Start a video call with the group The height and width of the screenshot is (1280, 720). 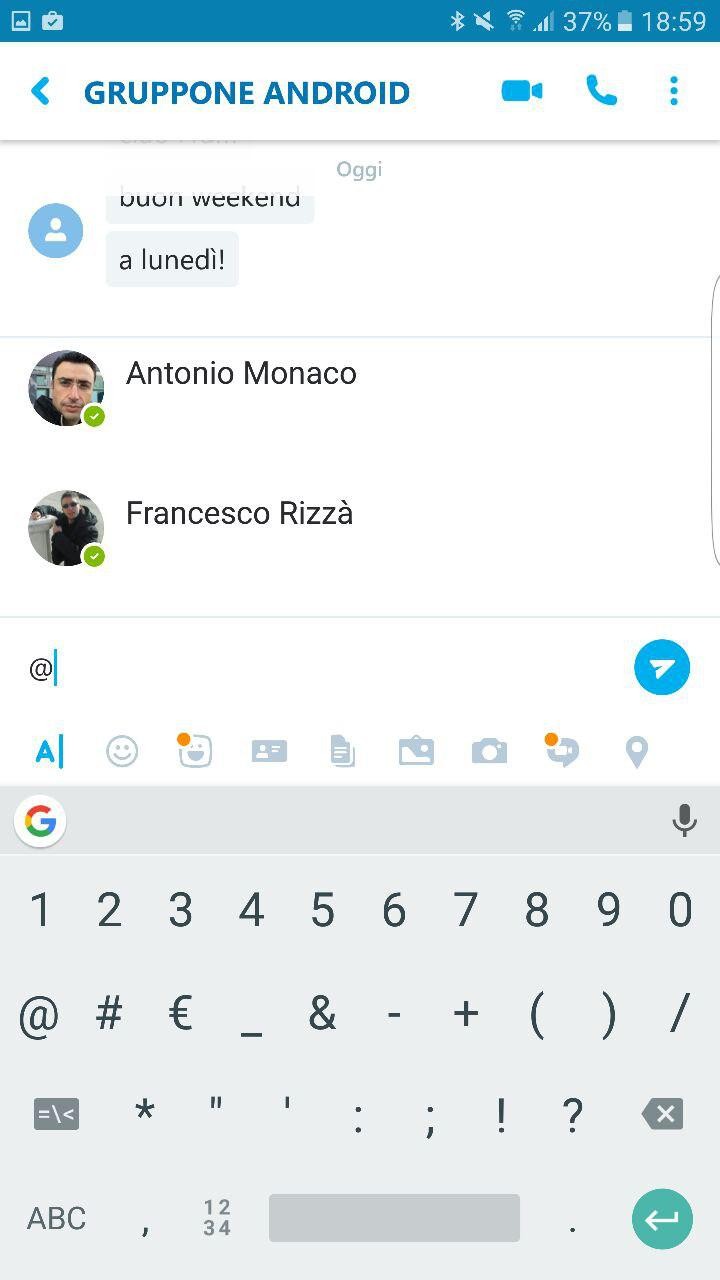(x=521, y=91)
